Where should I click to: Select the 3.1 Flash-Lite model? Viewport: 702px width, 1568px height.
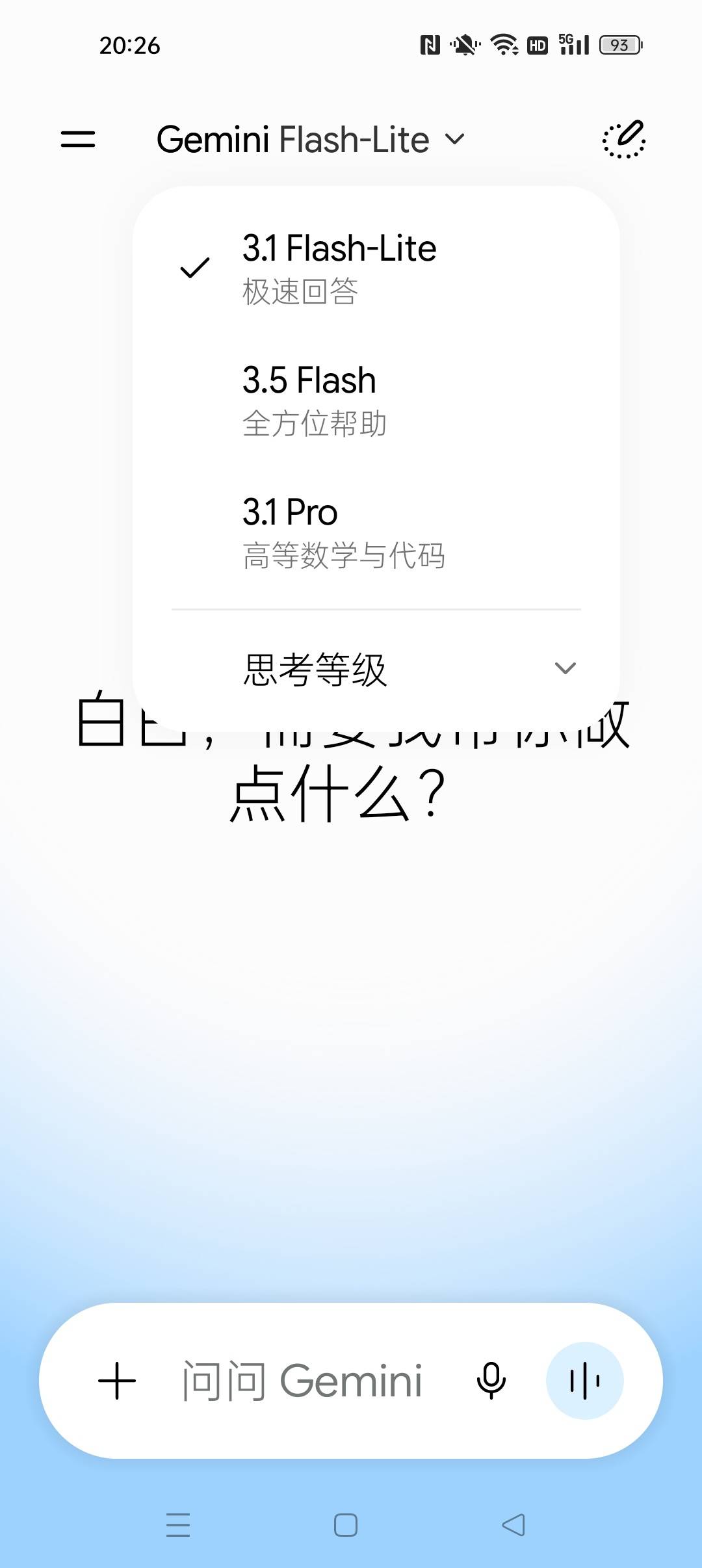coord(376,268)
